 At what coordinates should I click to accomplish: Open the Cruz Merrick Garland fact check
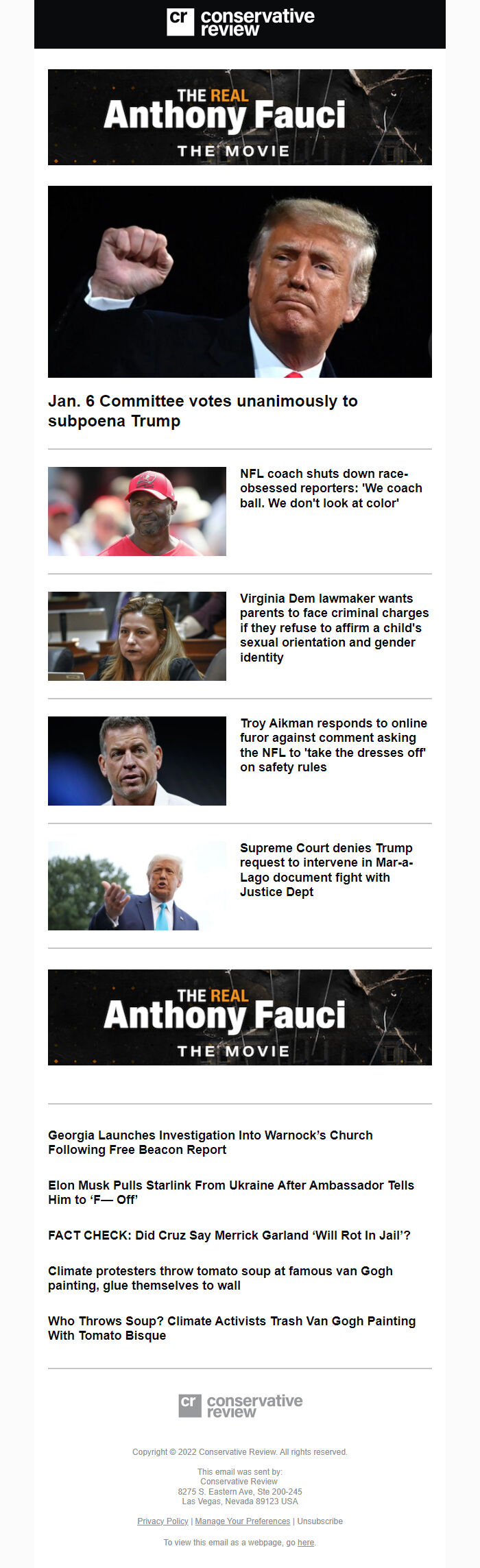point(229,1235)
